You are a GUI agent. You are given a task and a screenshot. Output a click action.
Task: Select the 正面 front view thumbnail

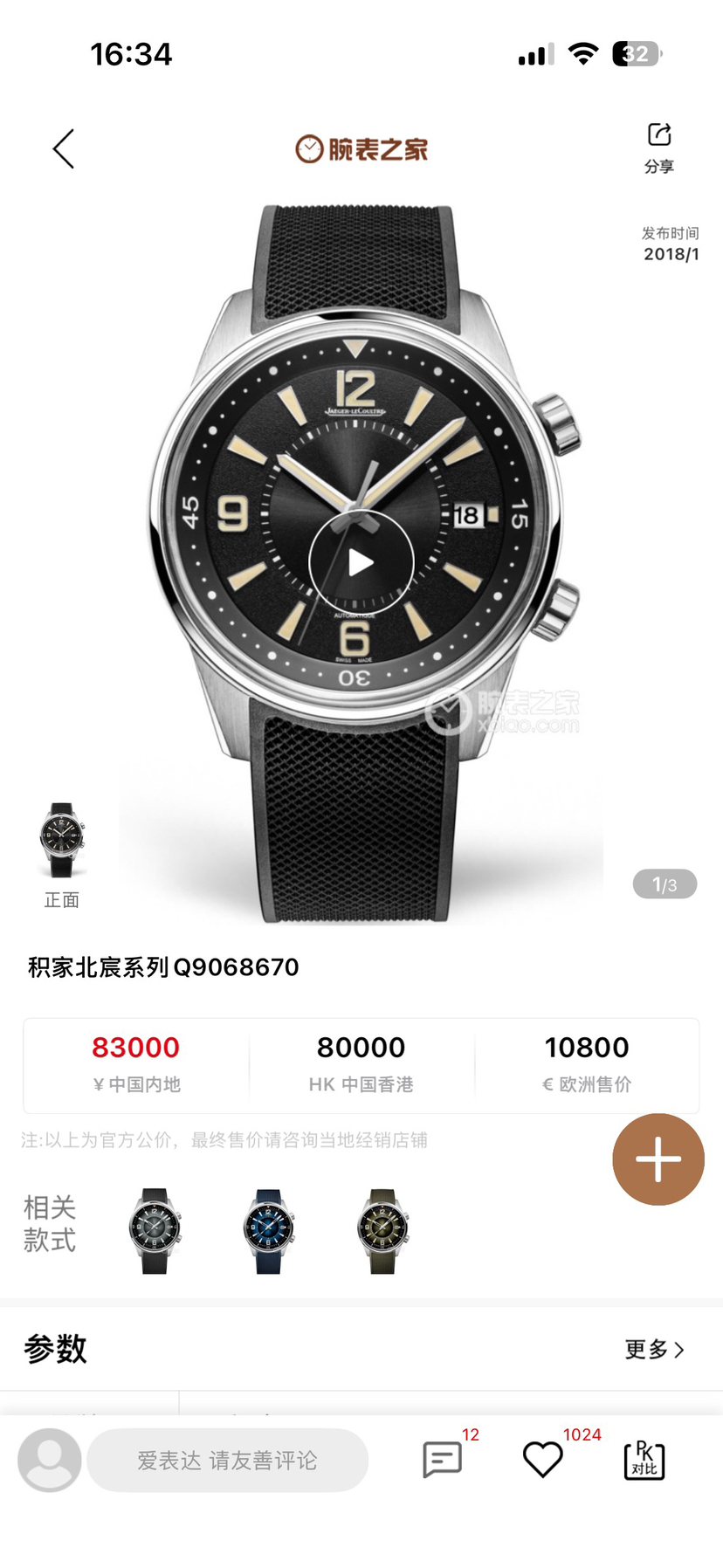62,841
